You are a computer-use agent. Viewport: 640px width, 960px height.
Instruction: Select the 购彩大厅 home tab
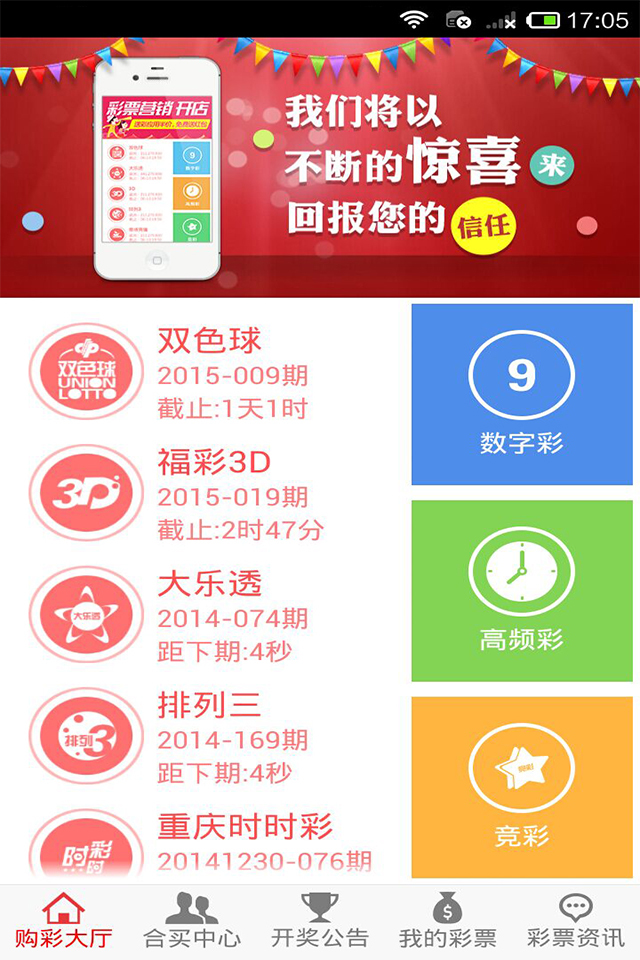click(x=64, y=922)
